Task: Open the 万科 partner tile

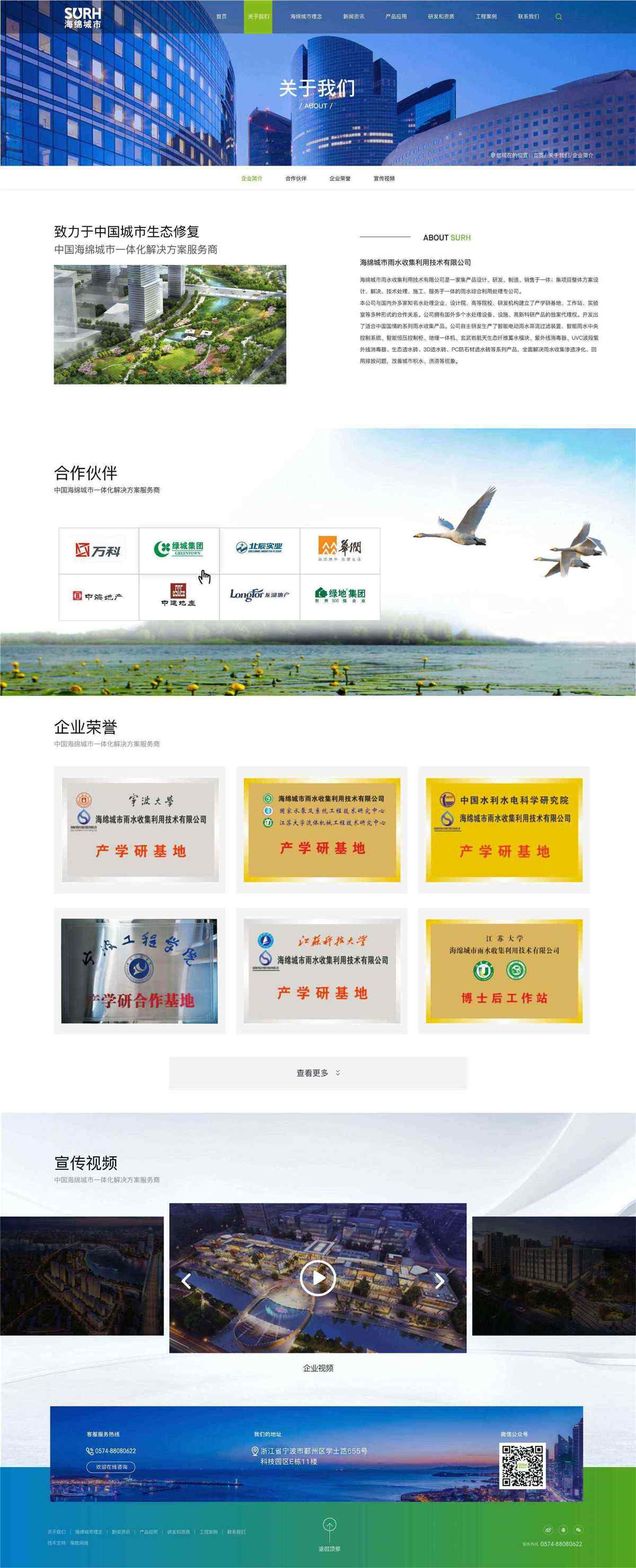Action: click(x=99, y=550)
